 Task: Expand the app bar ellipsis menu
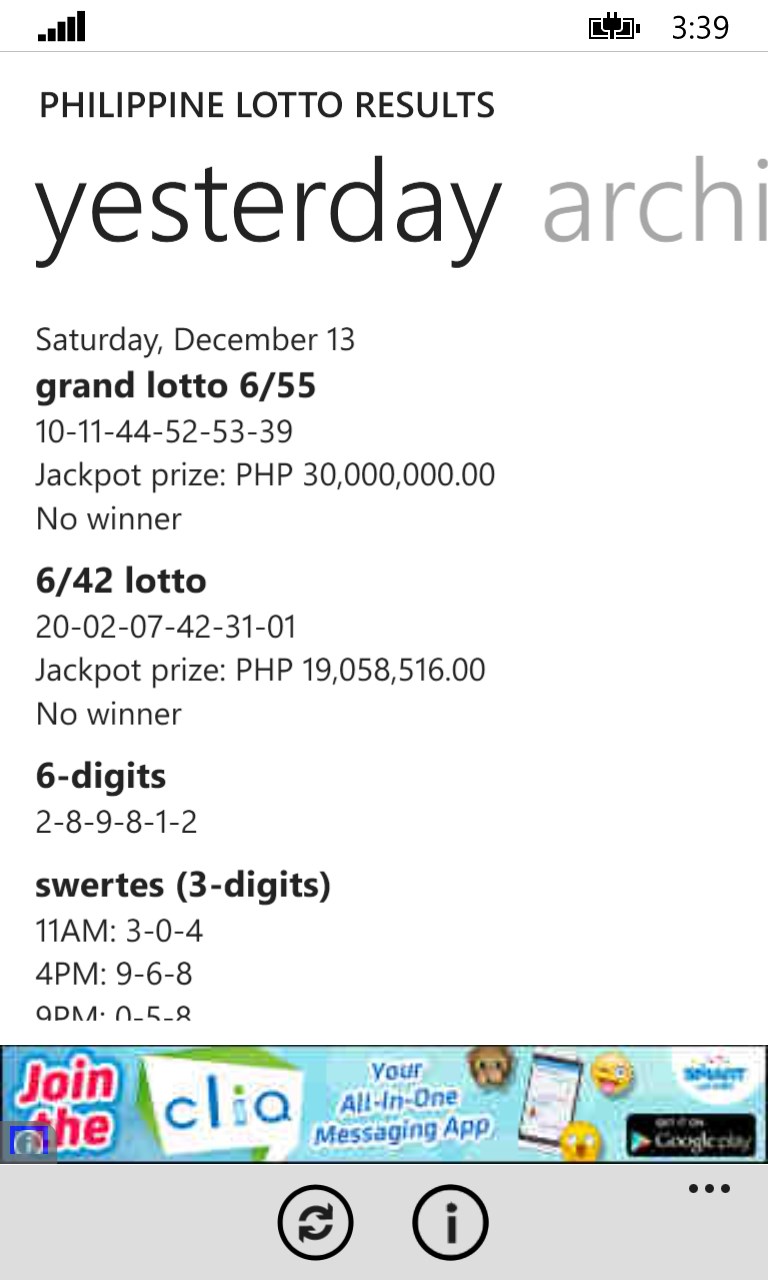click(710, 1189)
